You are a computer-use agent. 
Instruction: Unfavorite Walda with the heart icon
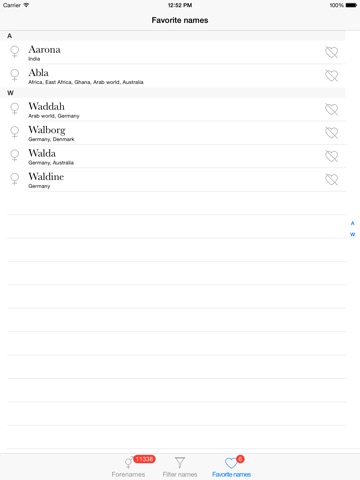click(x=331, y=156)
